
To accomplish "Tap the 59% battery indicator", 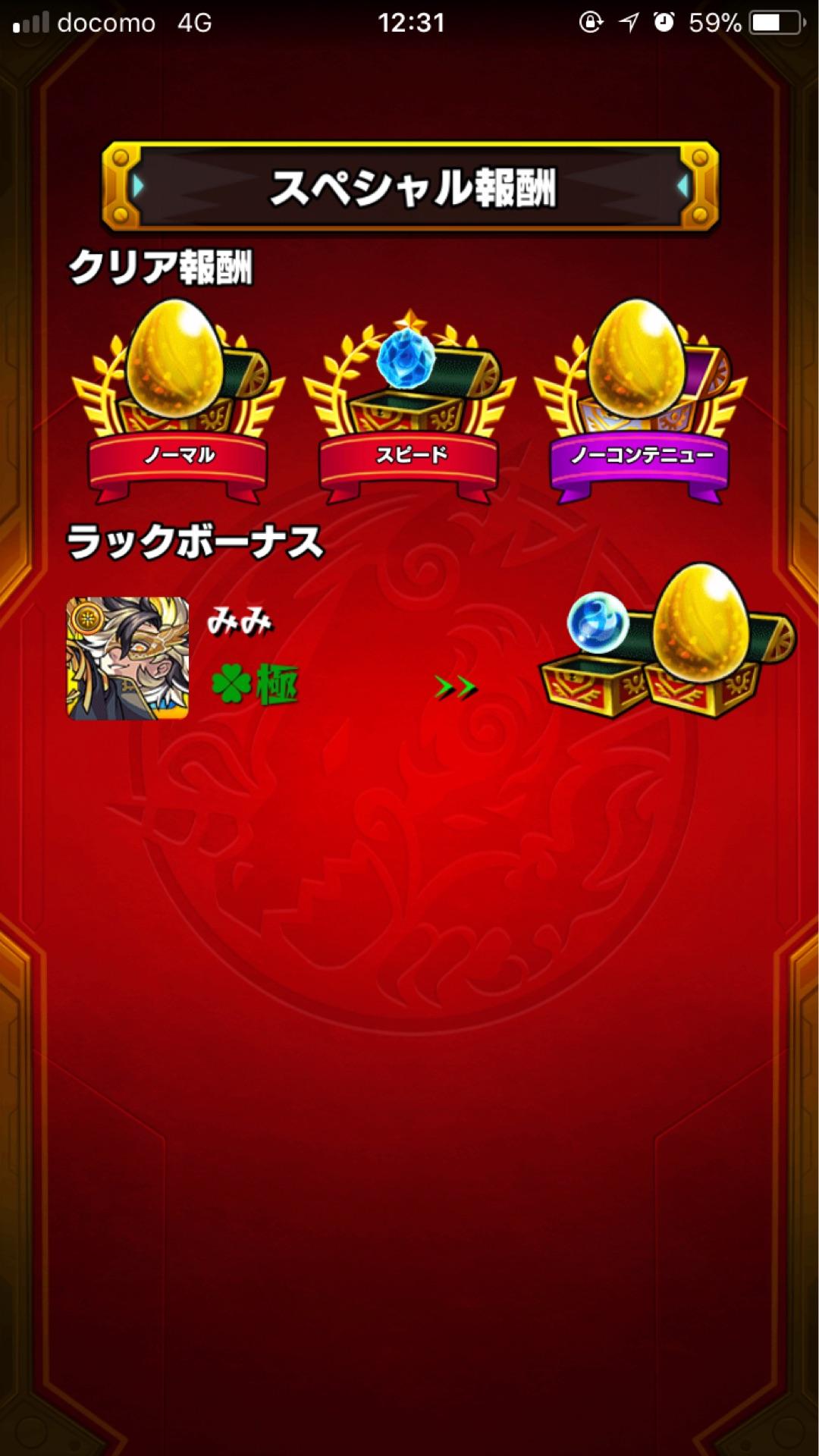I will [714, 23].
